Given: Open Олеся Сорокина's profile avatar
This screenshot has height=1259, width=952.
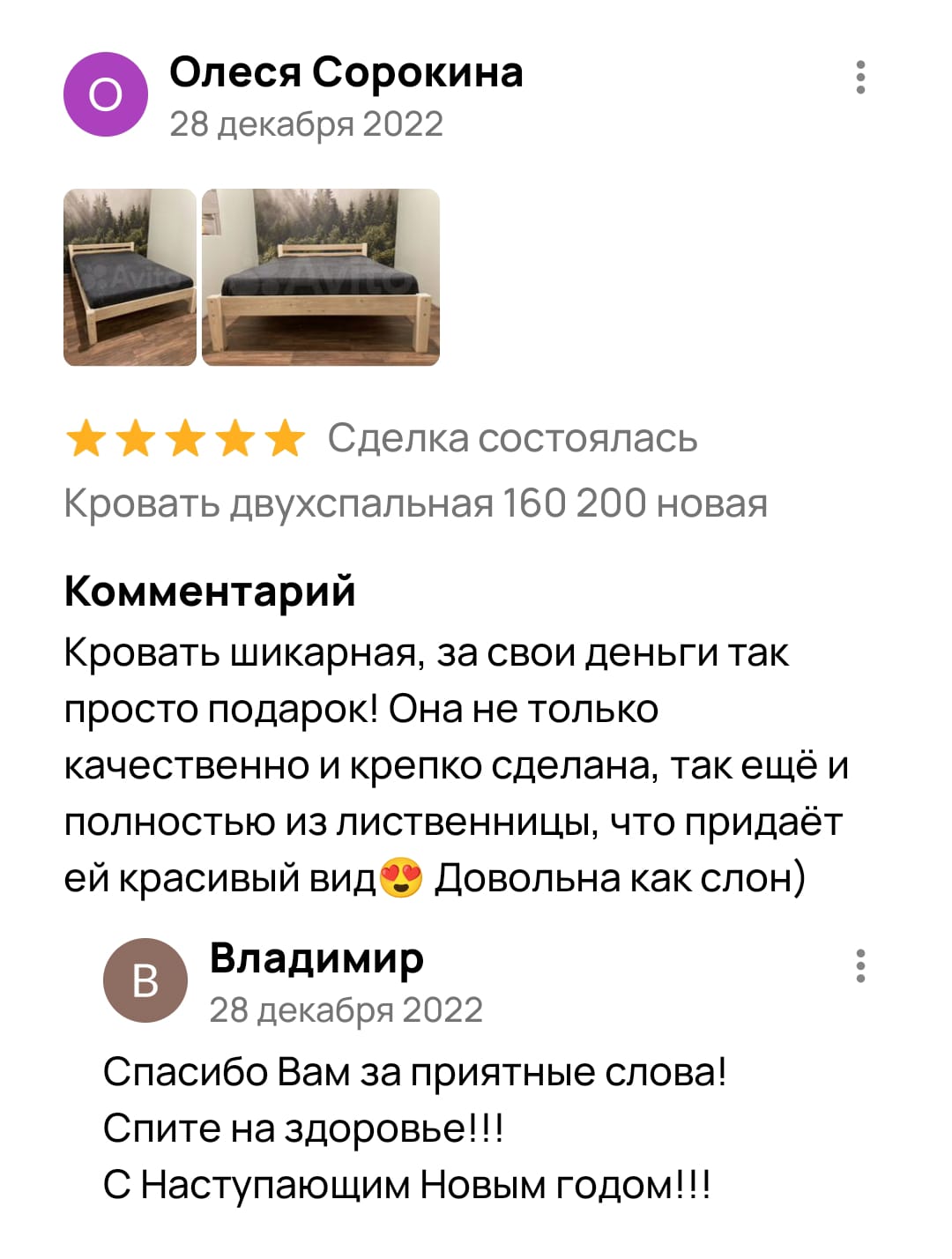Looking at the screenshot, I should (x=106, y=94).
